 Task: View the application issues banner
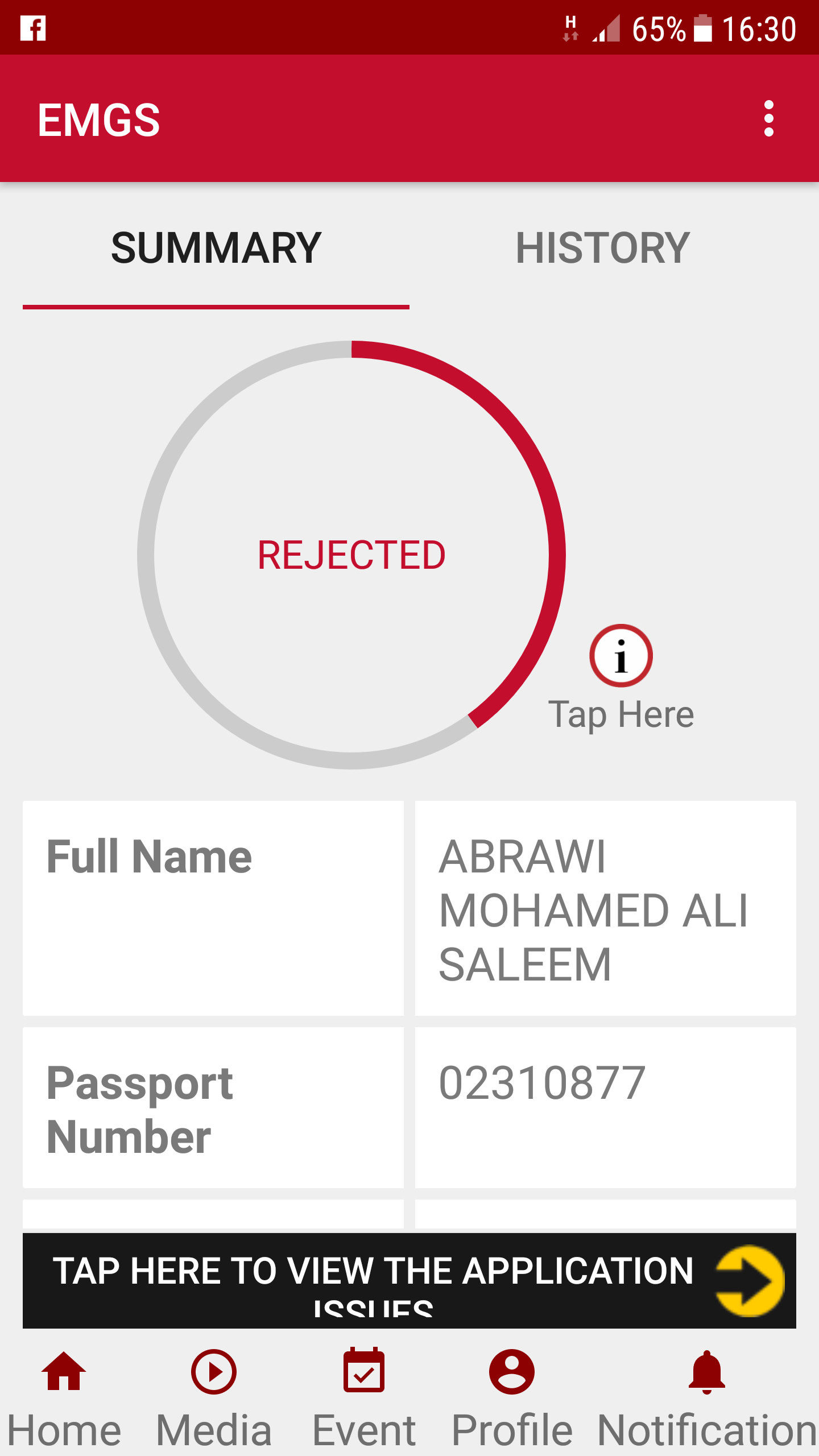(408, 1280)
